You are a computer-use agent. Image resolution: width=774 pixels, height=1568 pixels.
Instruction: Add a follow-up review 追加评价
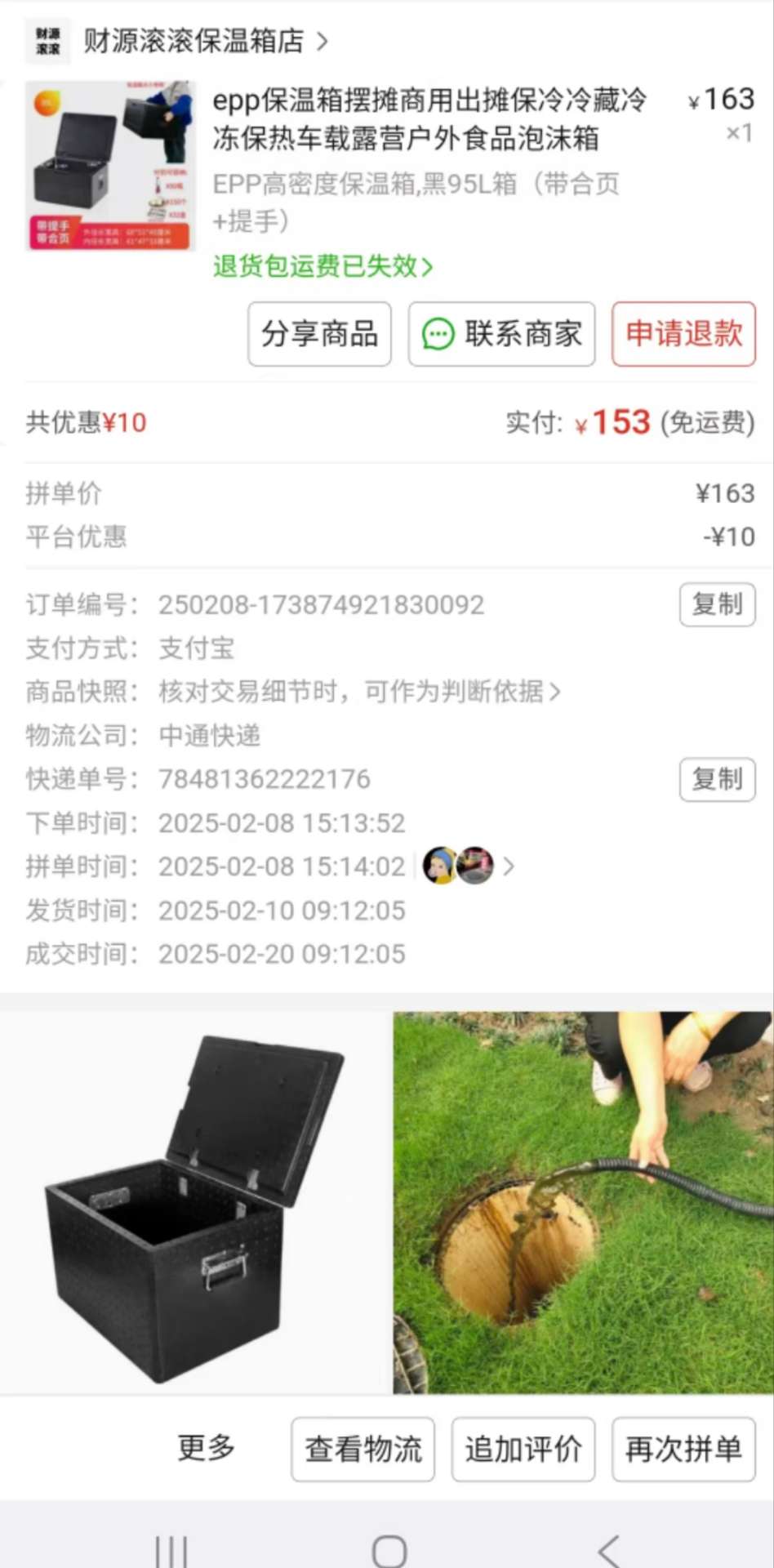pos(523,1450)
